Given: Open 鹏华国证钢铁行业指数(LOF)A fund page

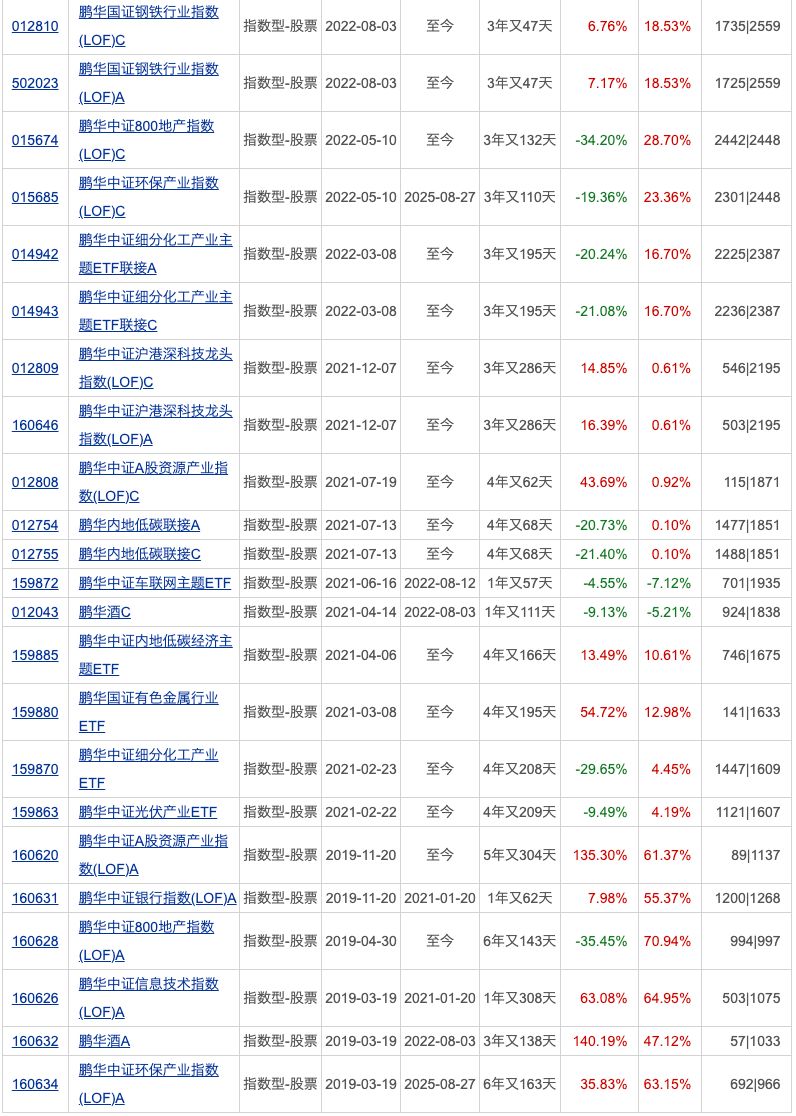Looking at the screenshot, I should click(148, 69).
